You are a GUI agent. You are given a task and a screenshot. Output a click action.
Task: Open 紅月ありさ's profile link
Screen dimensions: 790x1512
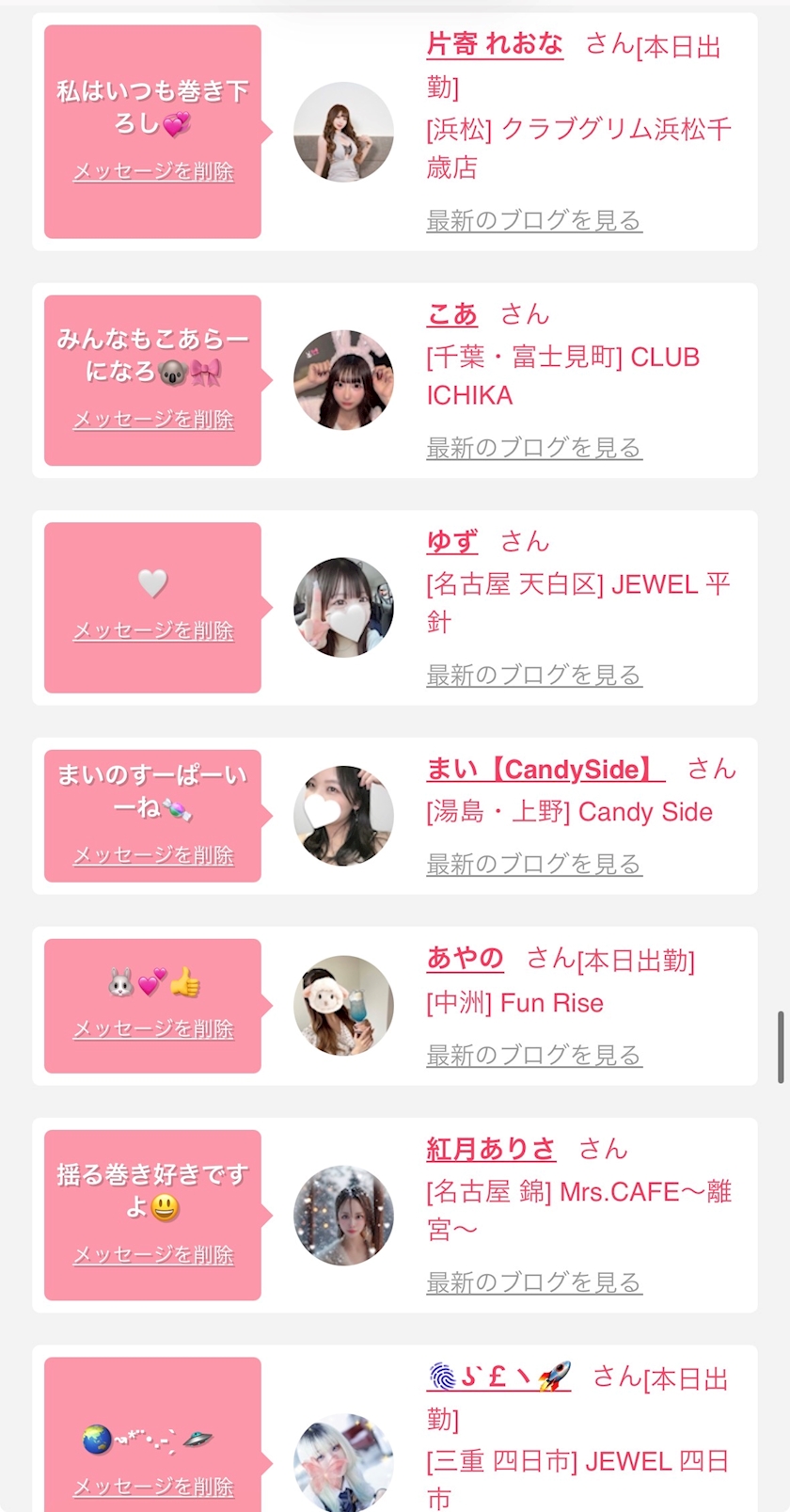[x=491, y=1149]
